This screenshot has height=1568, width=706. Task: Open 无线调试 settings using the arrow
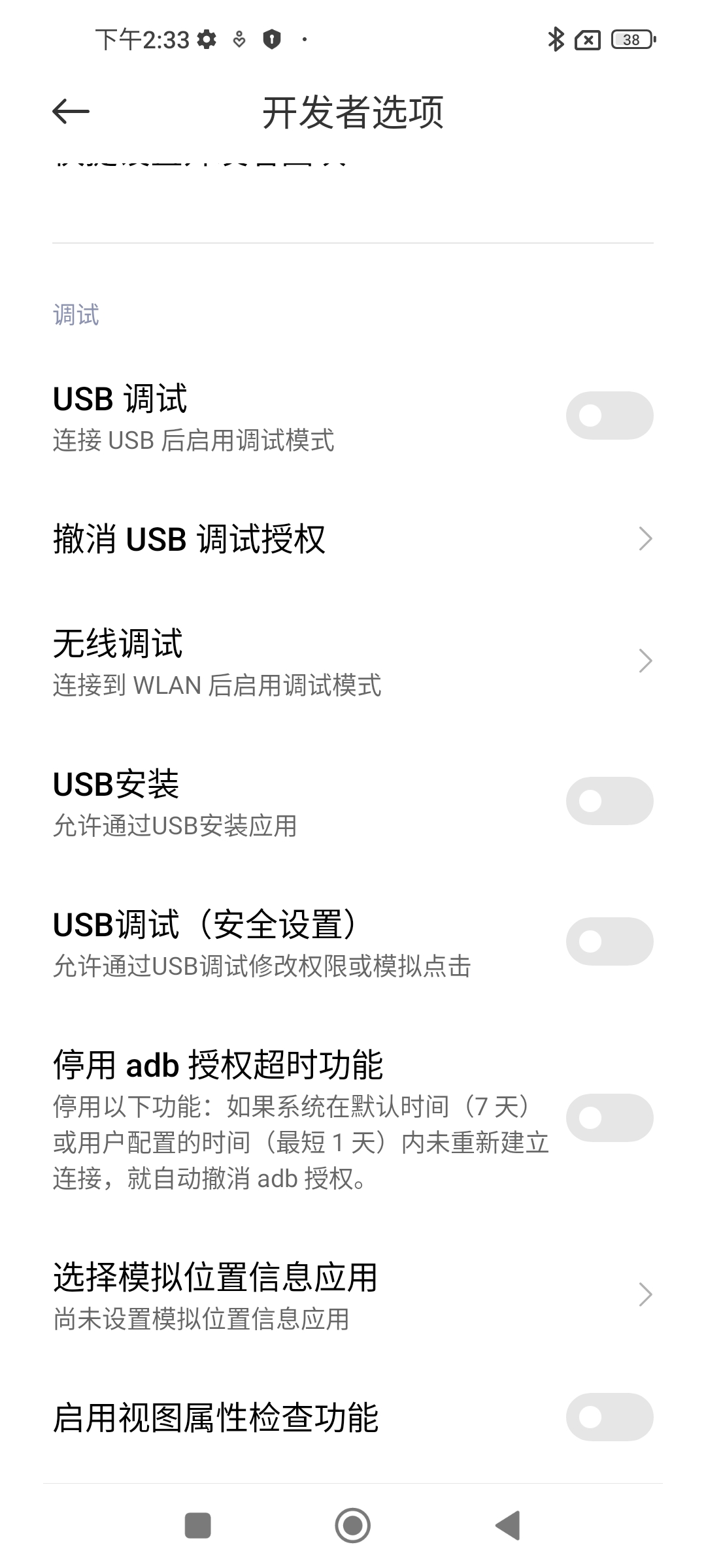click(x=646, y=661)
